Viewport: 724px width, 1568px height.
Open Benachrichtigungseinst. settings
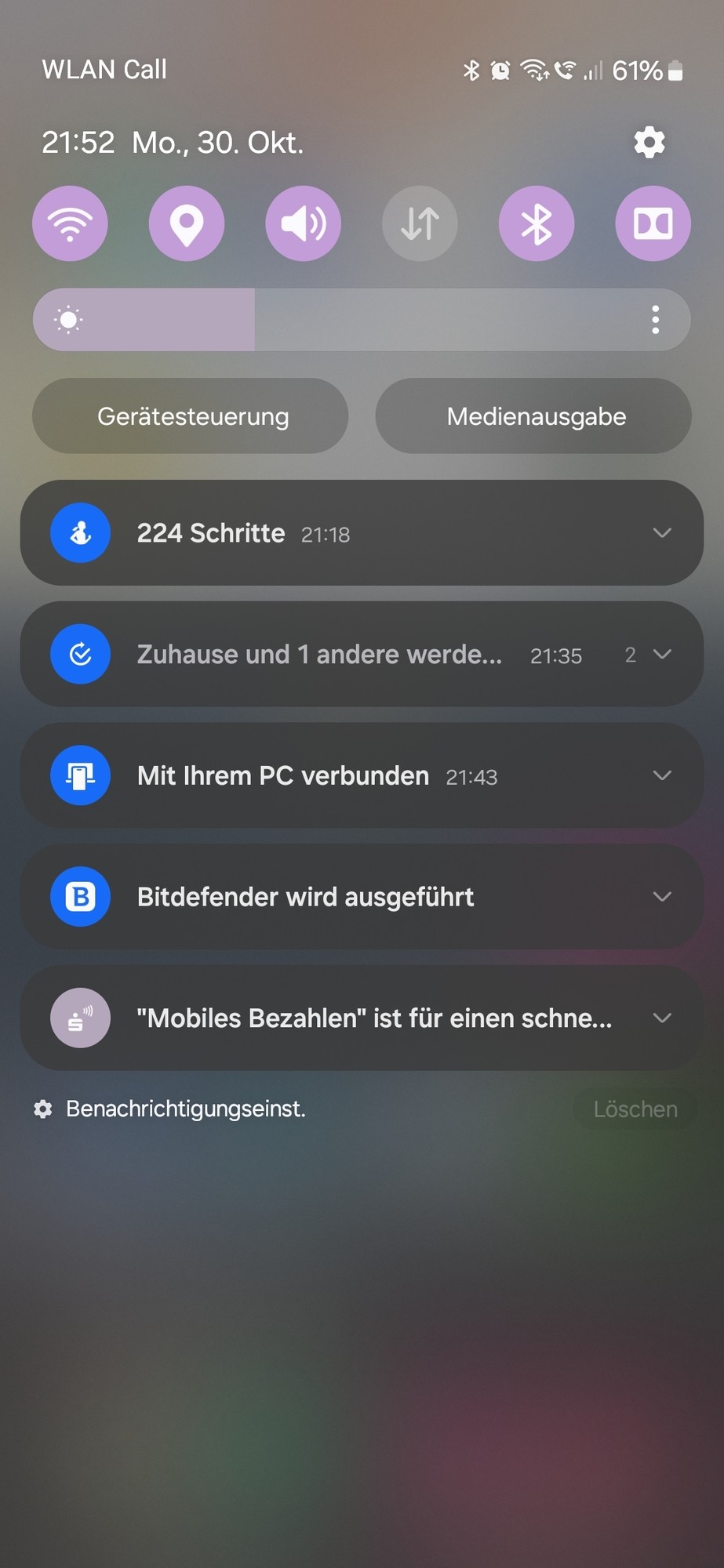(185, 1109)
